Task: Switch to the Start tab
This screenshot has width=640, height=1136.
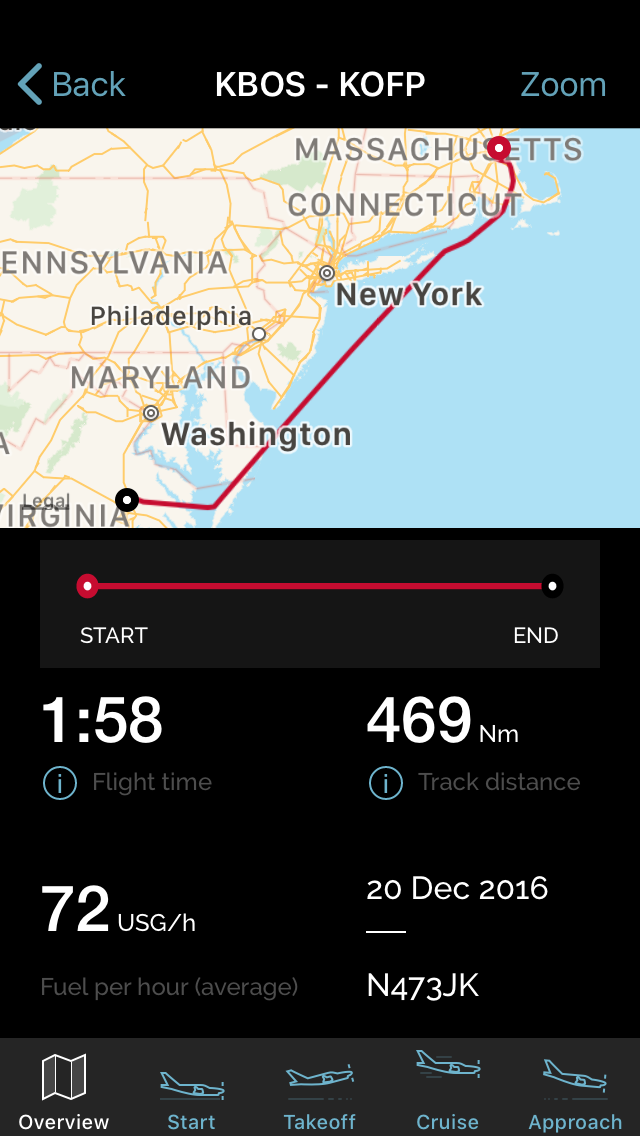Action: [192, 1093]
